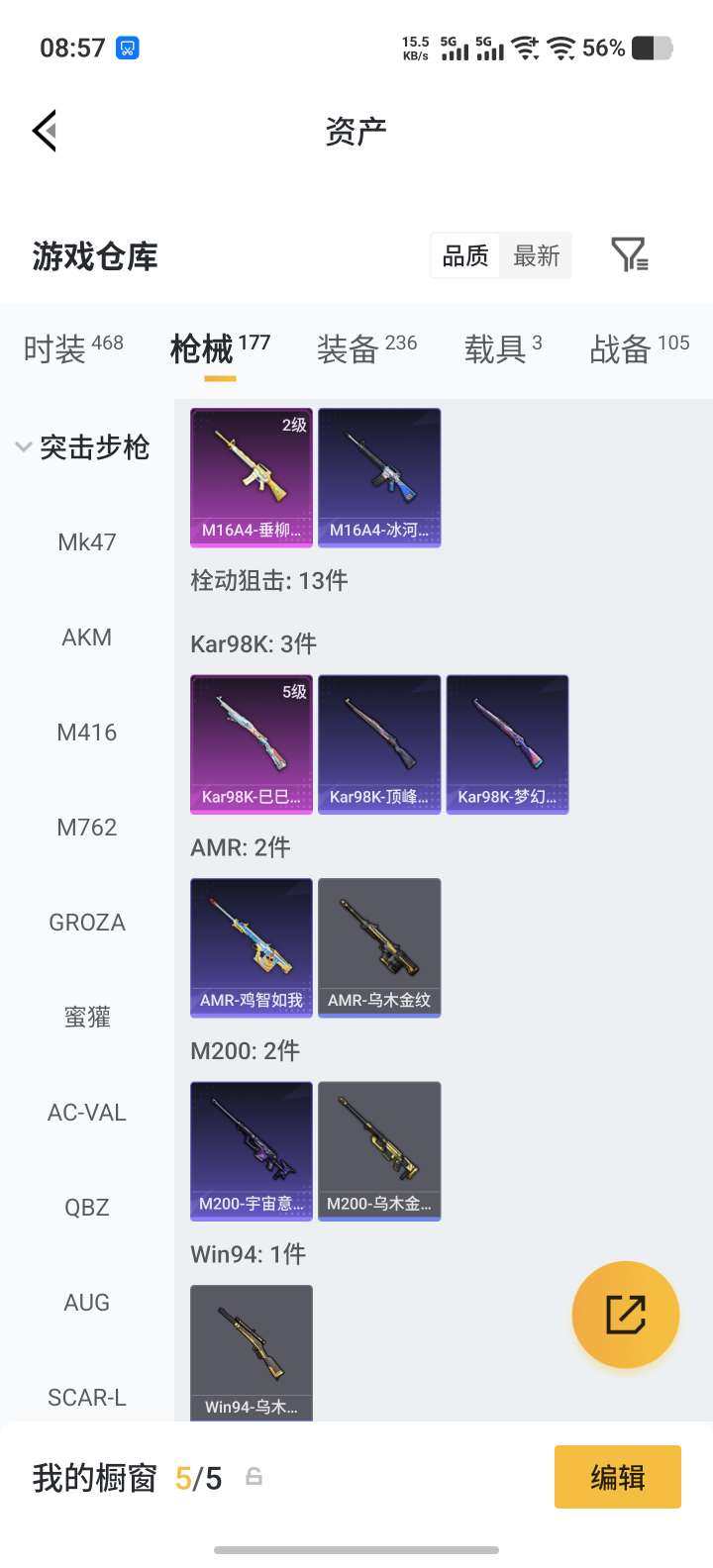713x1568 pixels.
Task: Tap the 编辑 button
Action: click(617, 1476)
